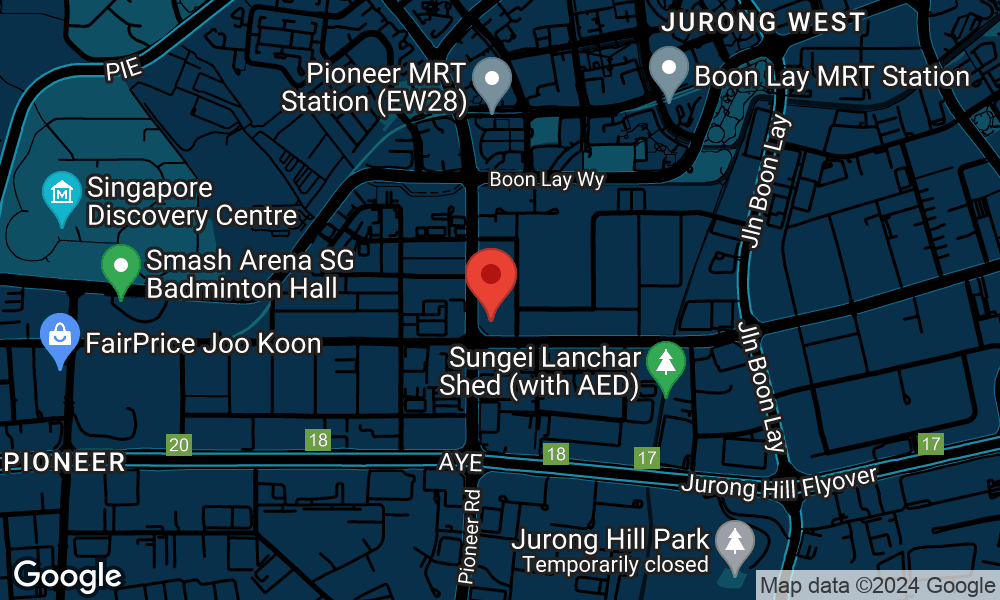Screen dimensions: 1000x600
Task: Open Pioneer MRT Station marker
Action: click(x=491, y=80)
